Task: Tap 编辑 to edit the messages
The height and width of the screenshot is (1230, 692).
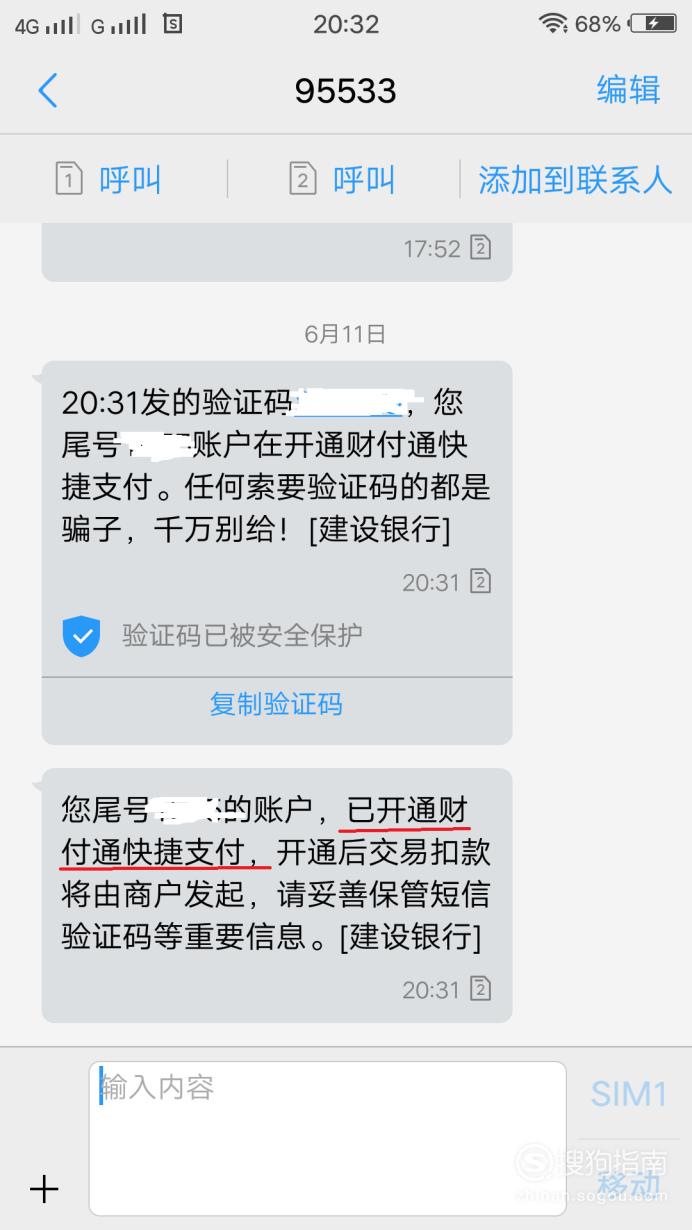Action: (x=628, y=90)
